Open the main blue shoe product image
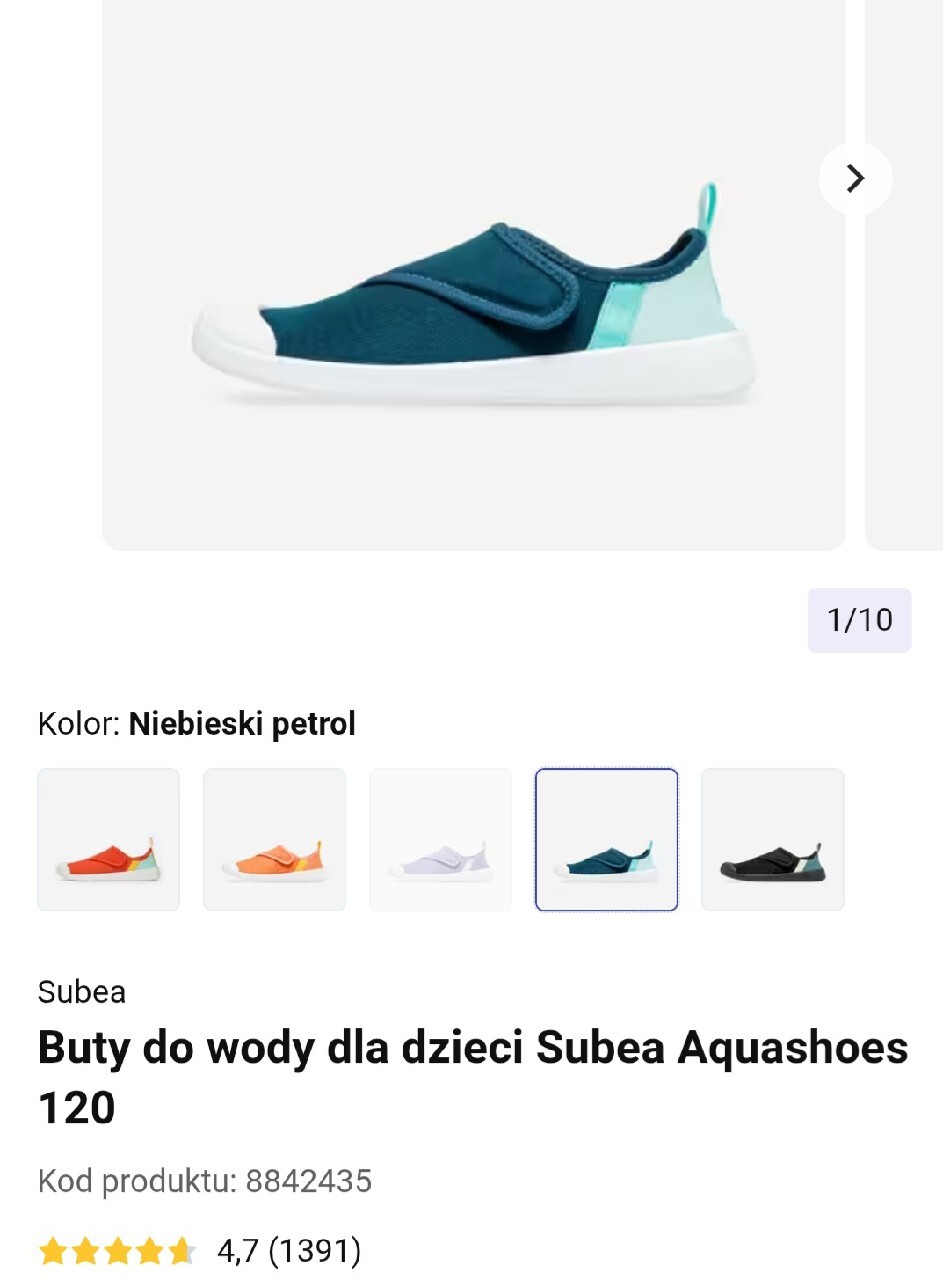This screenshot has width=943, height=1280. tap(473, 290)
